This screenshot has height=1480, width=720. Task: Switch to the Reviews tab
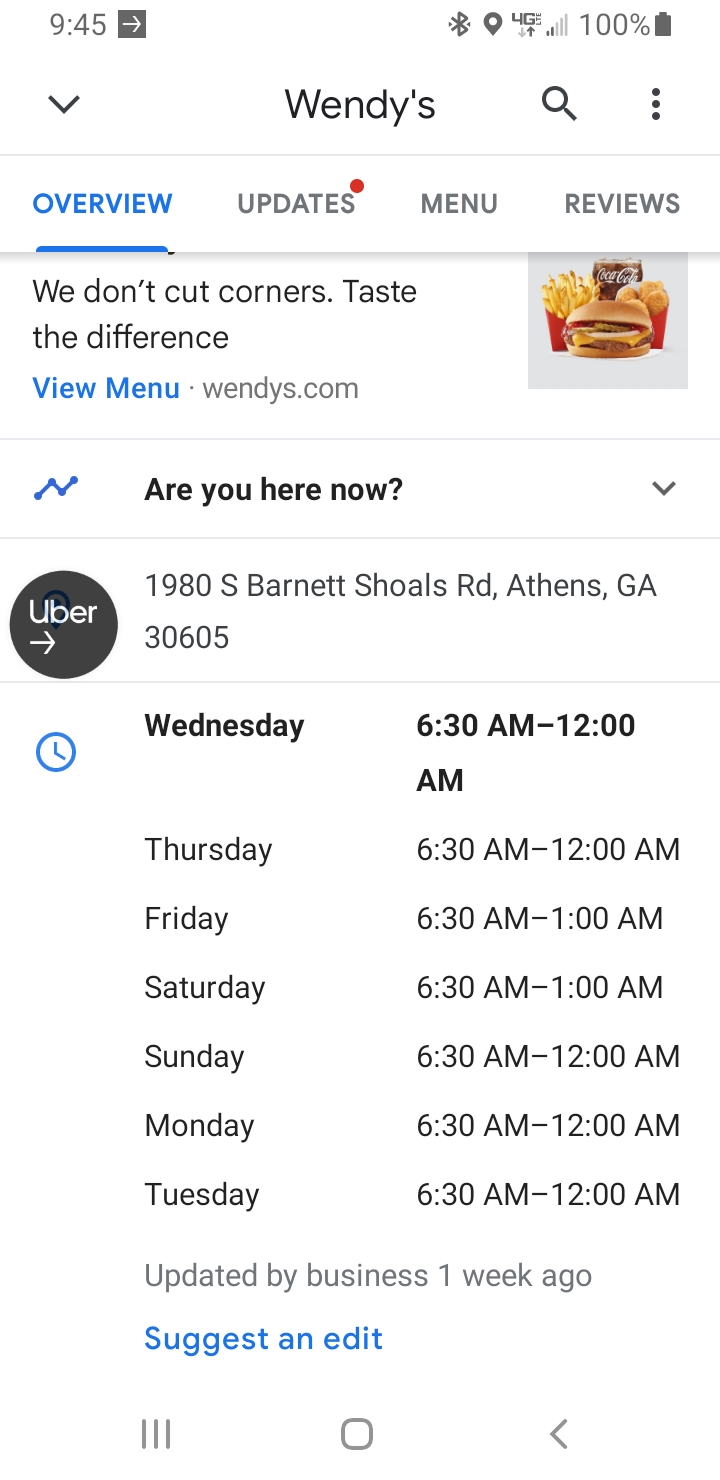coord(622,204)
